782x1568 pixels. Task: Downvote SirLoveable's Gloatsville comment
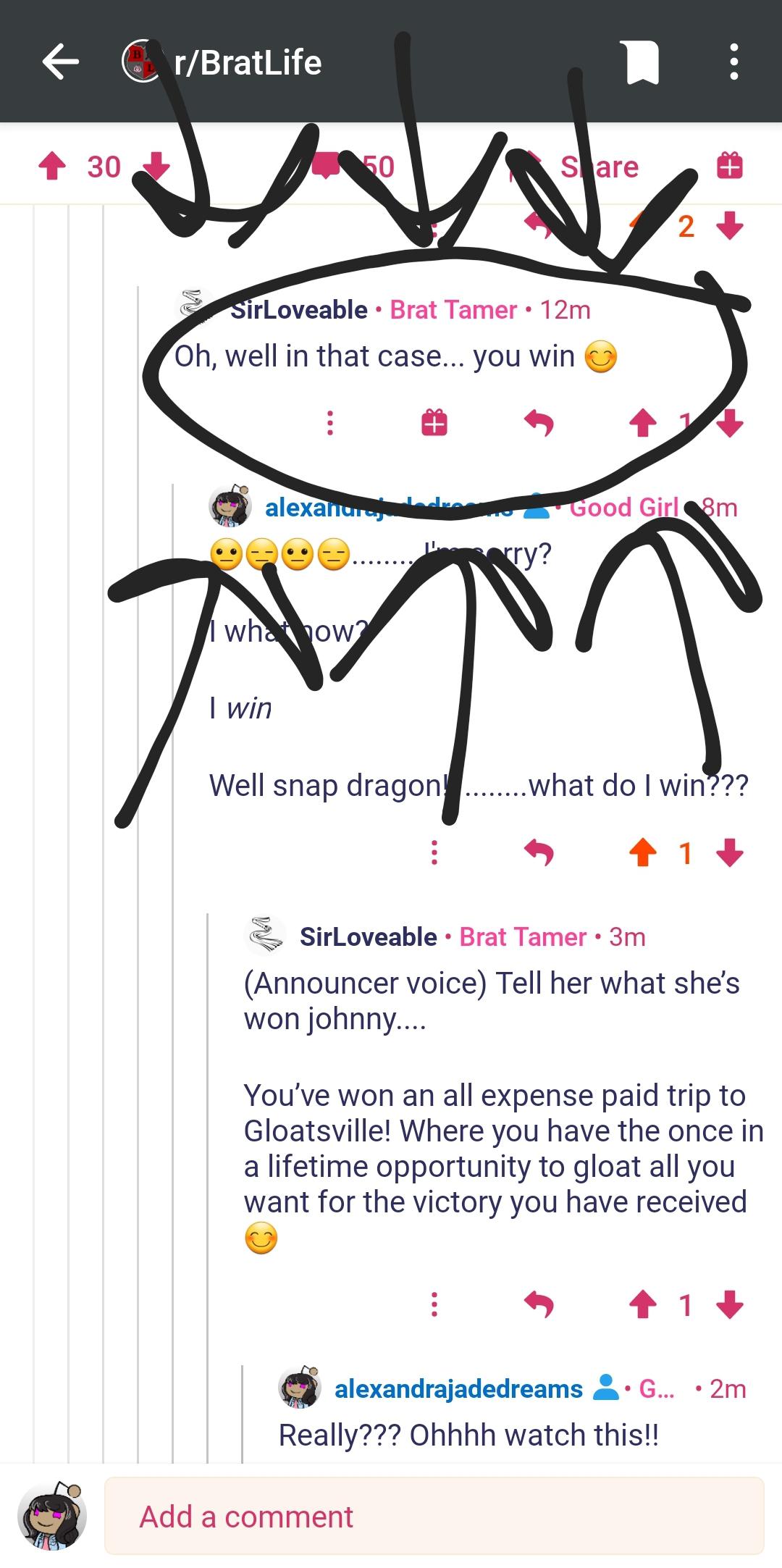(x=730, y=1304)
